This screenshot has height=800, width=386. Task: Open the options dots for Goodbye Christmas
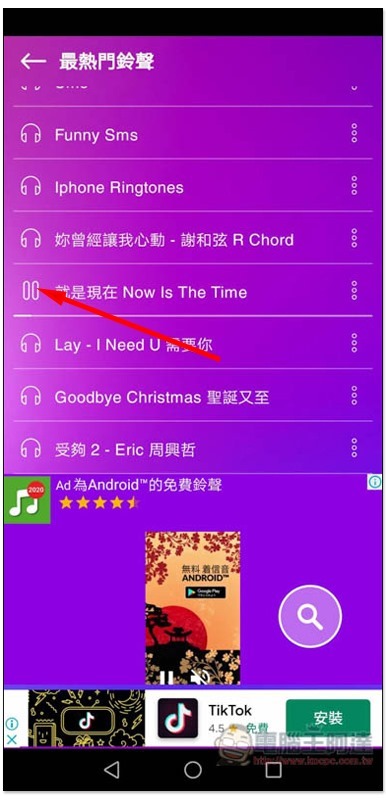click(354, 396)
